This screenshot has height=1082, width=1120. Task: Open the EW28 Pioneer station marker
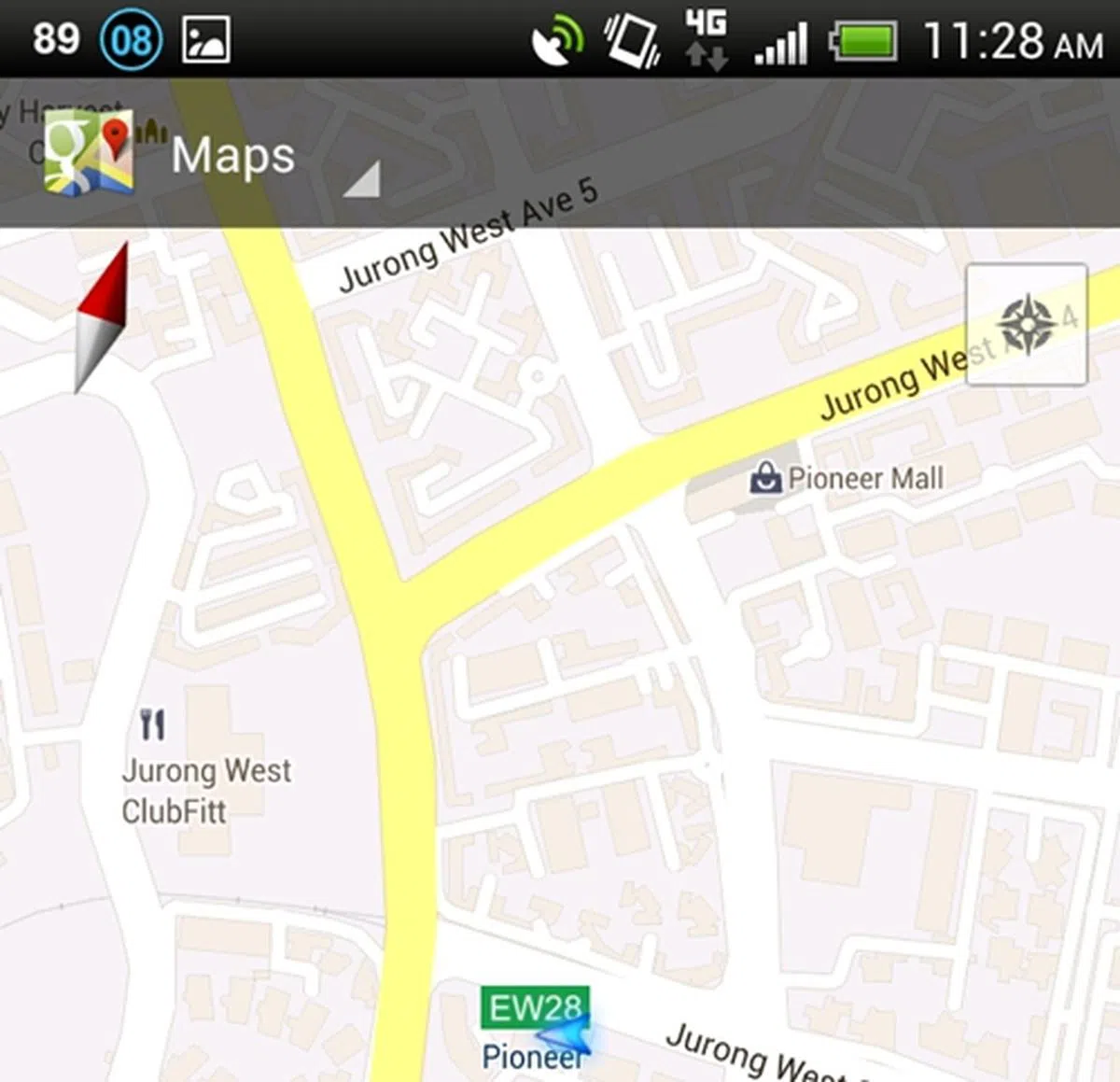tap(535, 1008)
